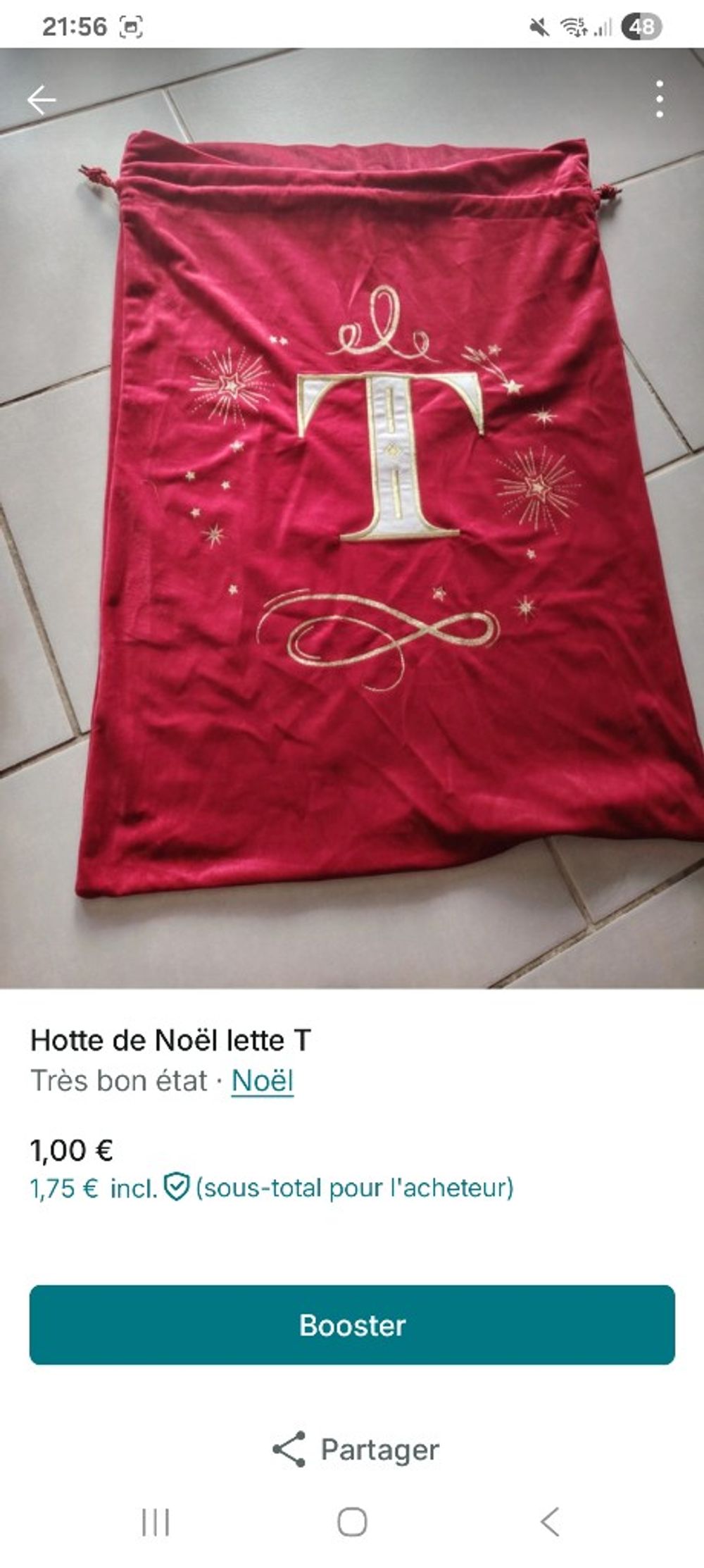The width and height of the screenshot is (704, 1568).
Task: View the Christmas sack photo fullscreen
Action: tap(352, 518)
